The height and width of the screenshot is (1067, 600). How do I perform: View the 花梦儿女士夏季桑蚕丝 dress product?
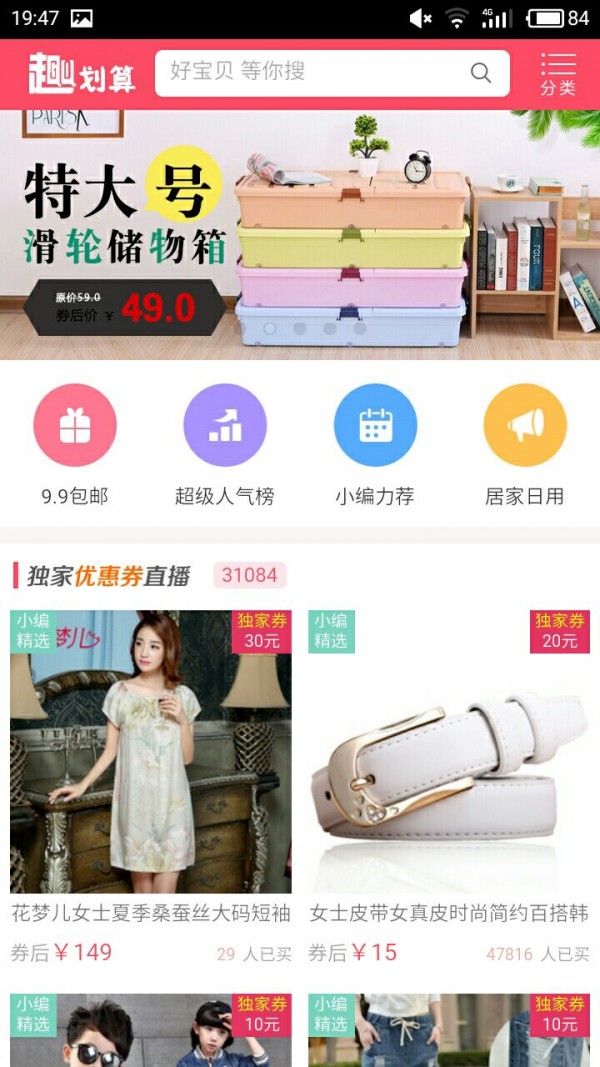pyautogui.click(x=151, y=752)
